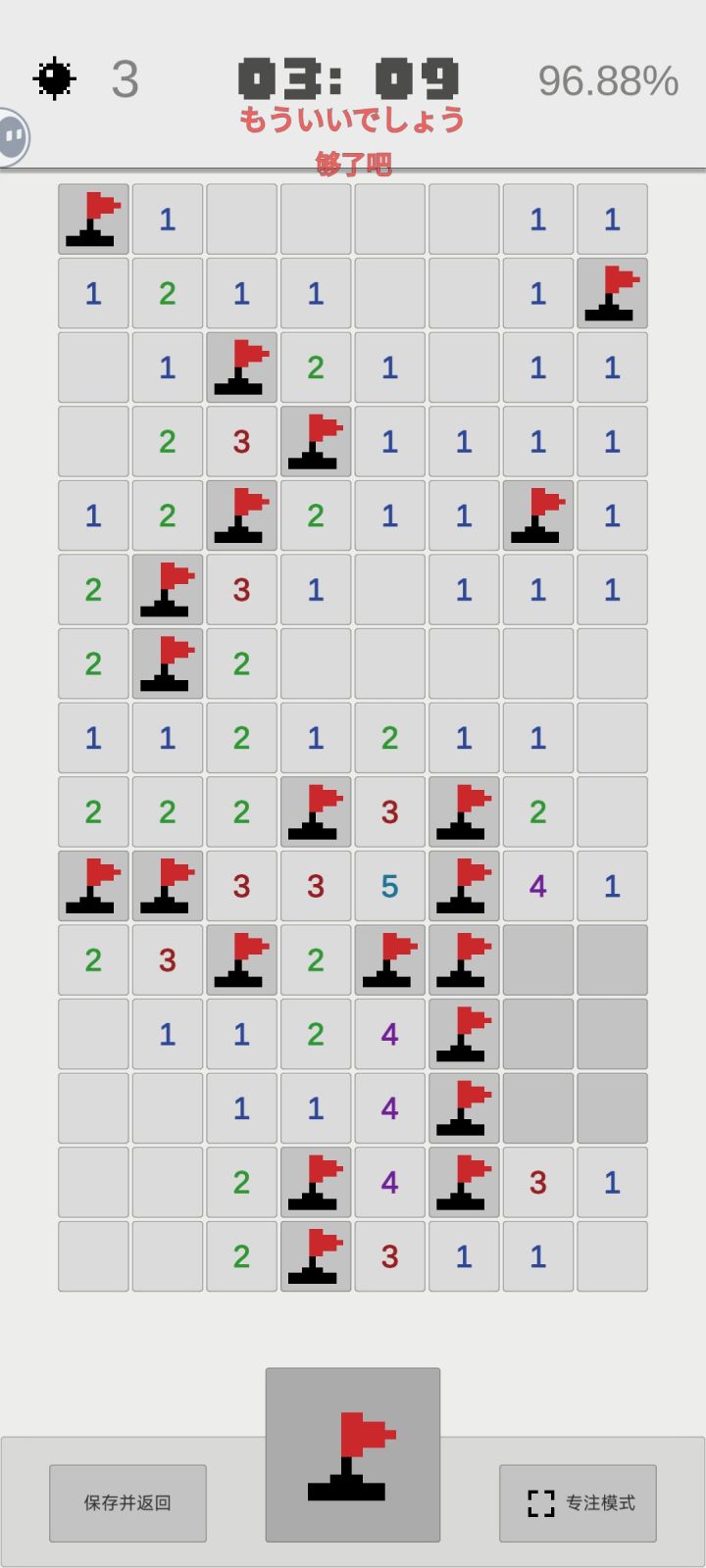This screenshot has height=1568, width=706.
Task: Click the flag in the third row of the board
Action: pos(241,367)
